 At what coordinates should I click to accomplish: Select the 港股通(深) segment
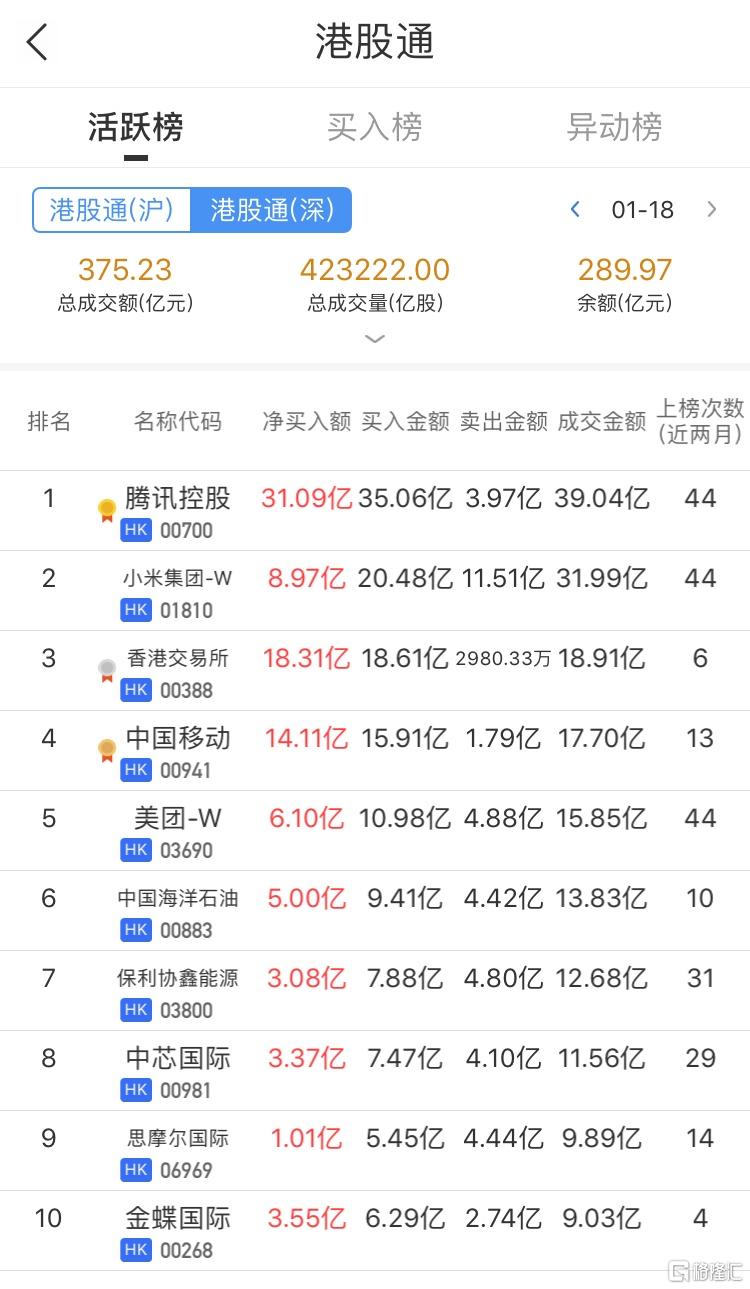tap(271, 210)
